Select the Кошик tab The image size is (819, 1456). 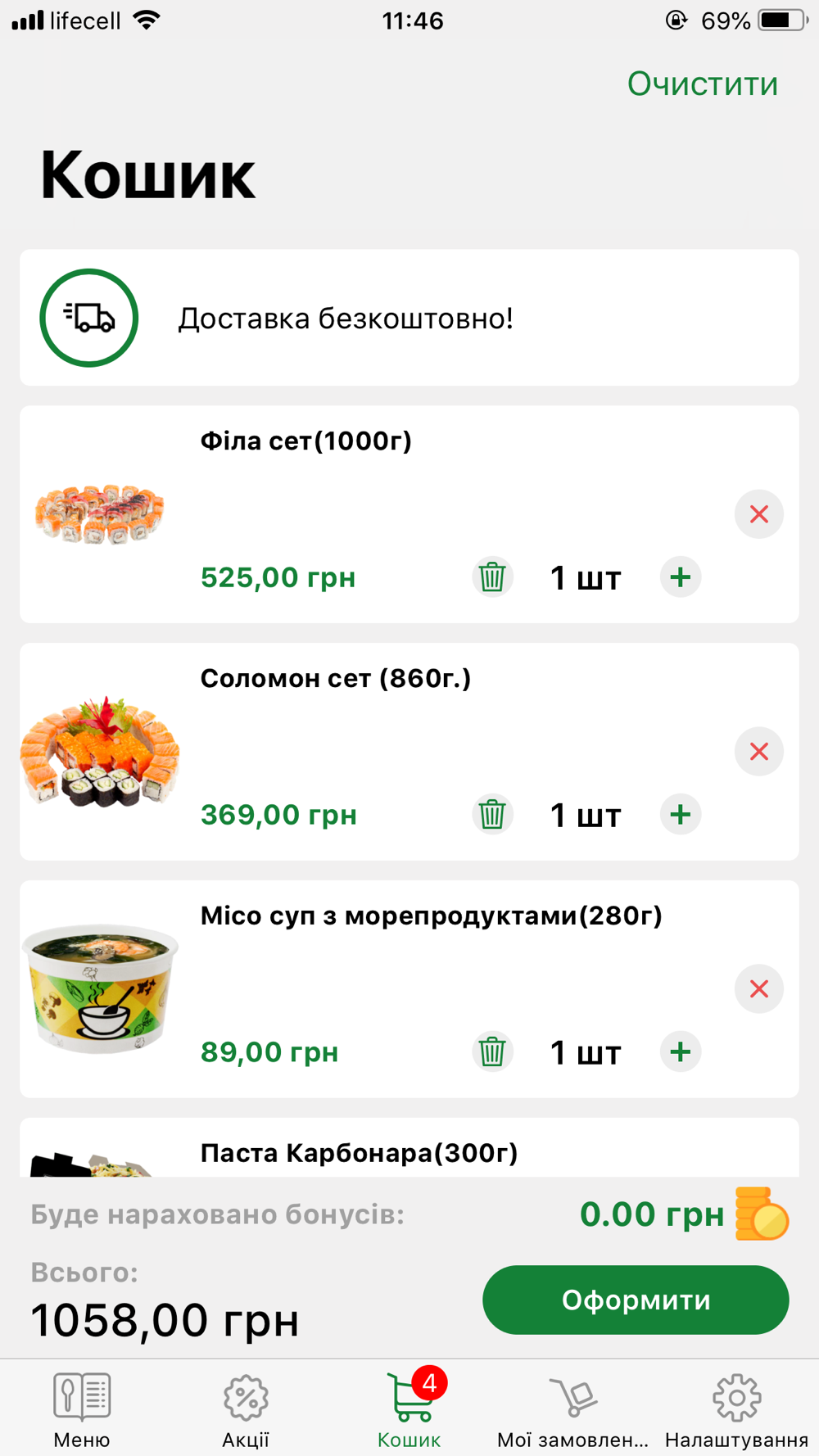pyautogui.click(x=409, y=1409)
